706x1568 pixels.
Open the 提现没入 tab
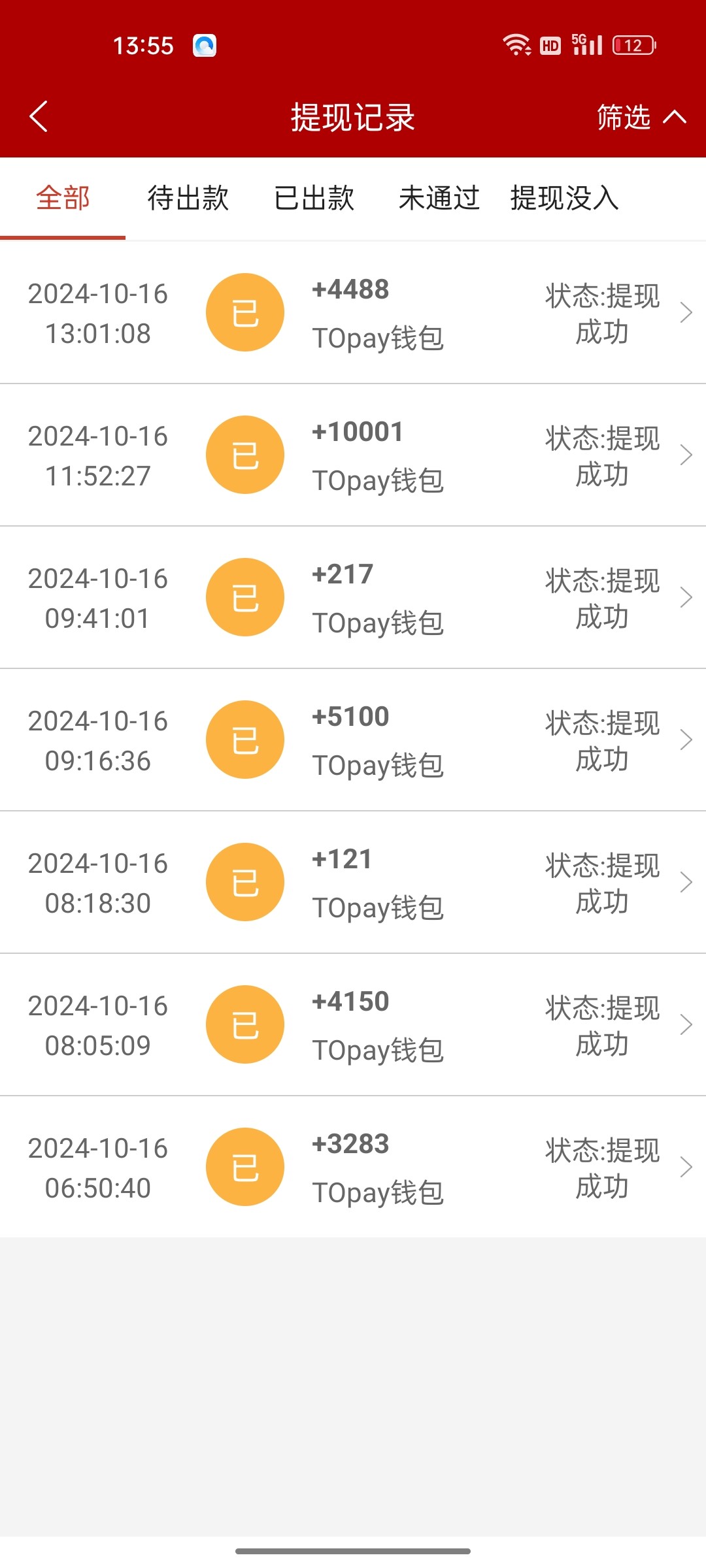click(565, 198)
